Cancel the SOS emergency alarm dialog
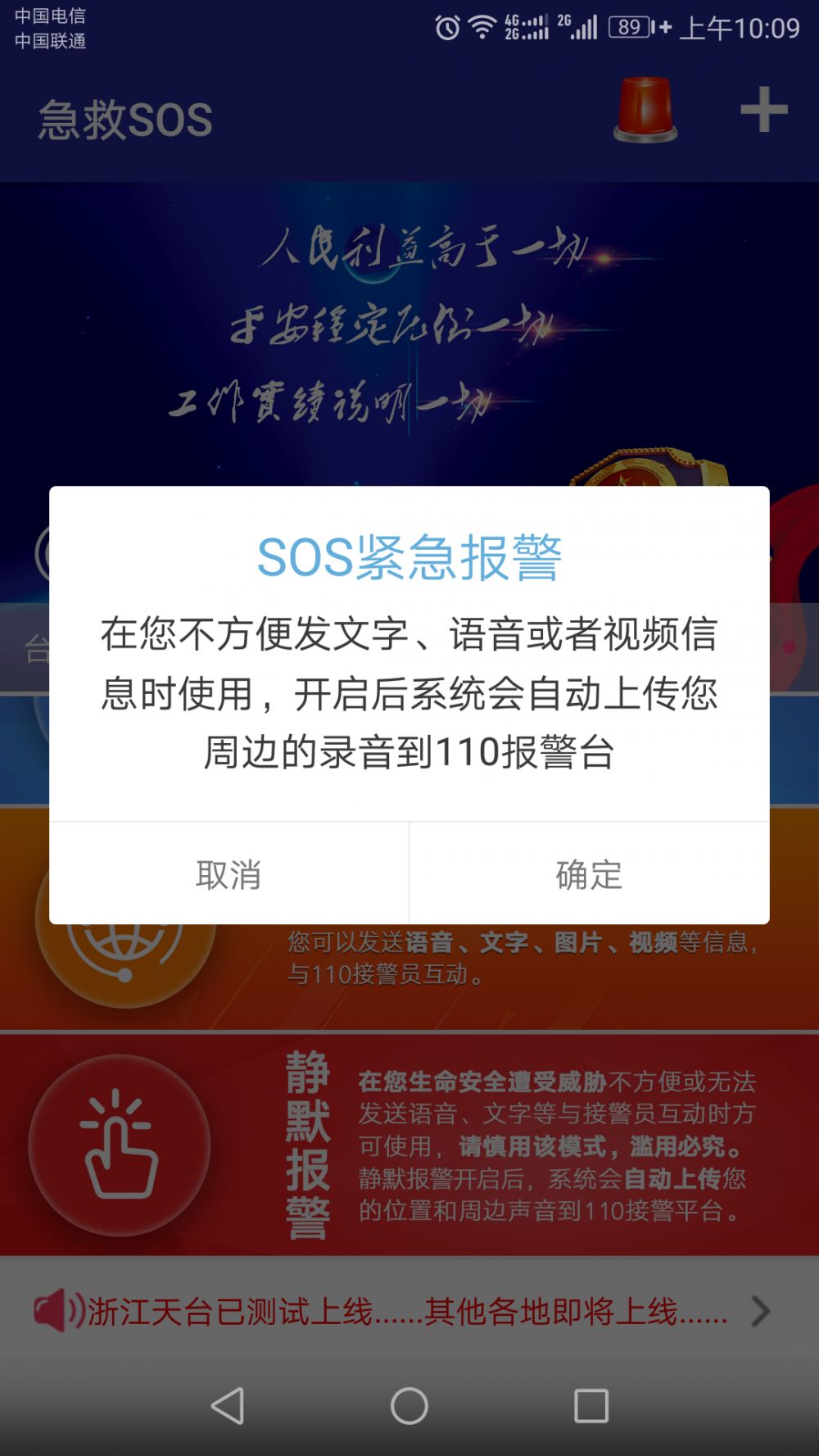 click(x=229, y=874)
